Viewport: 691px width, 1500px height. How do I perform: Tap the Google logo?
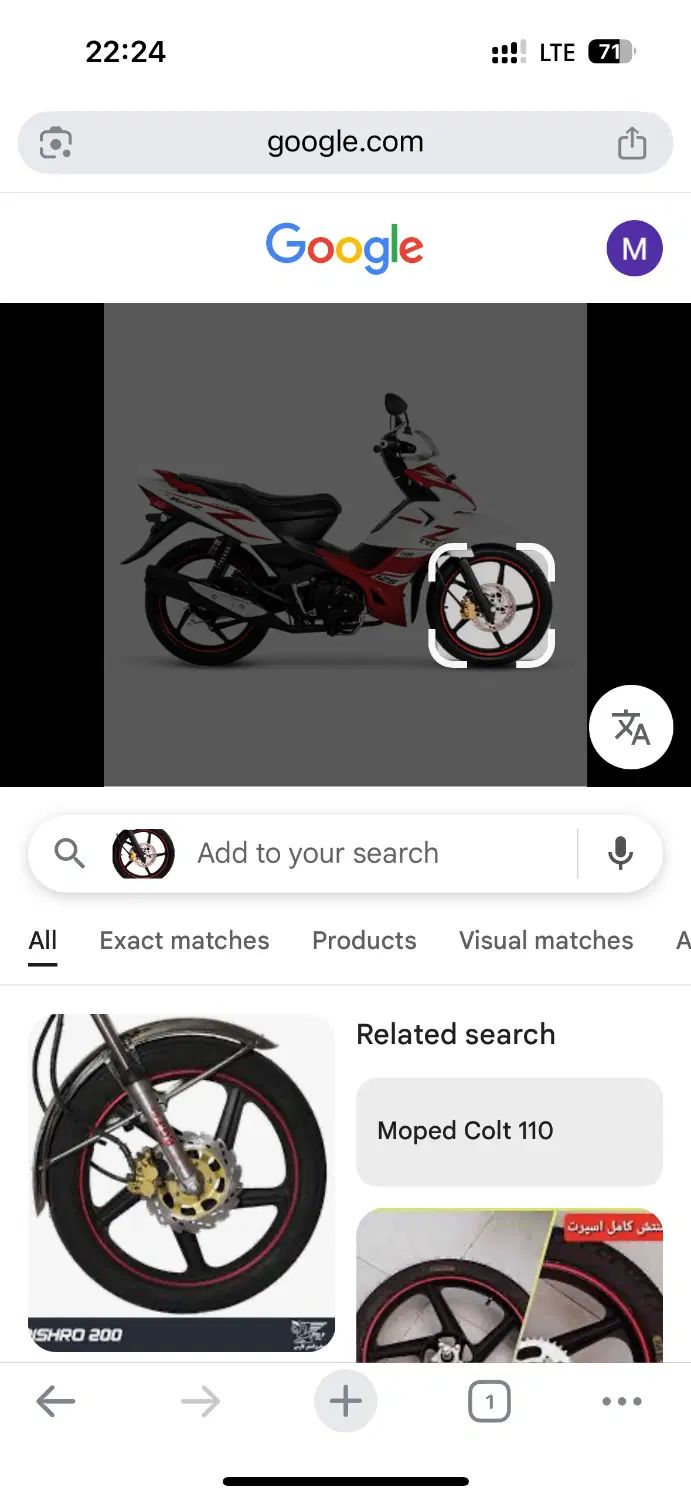345,248
